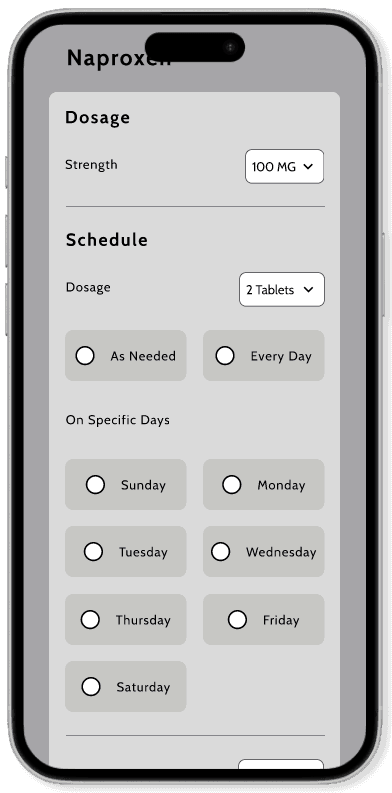Select Sunday as a dosing day
Image resolution: width=392 pixels, height=793 pixels.
coord(125,484)
